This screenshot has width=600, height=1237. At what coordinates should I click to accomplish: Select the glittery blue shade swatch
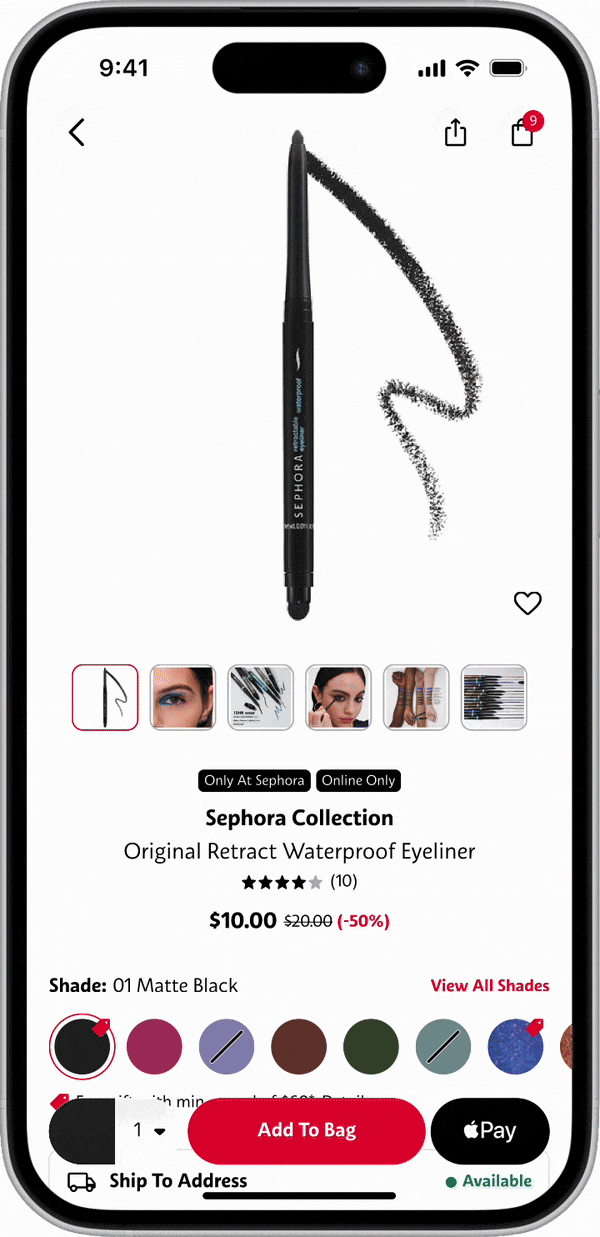[515, 1046]
